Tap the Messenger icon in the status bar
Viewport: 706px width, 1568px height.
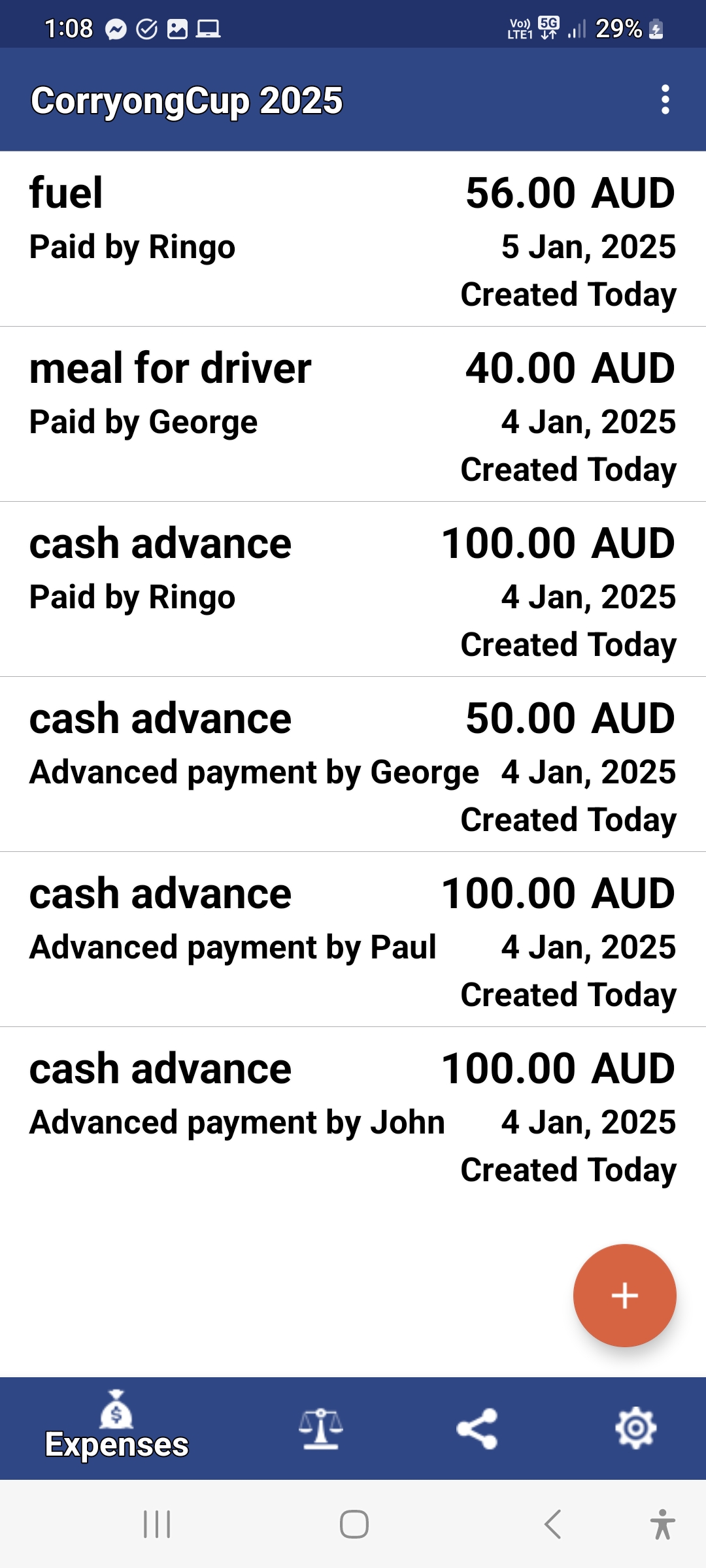pyautogui.click(x=115, y=27)
